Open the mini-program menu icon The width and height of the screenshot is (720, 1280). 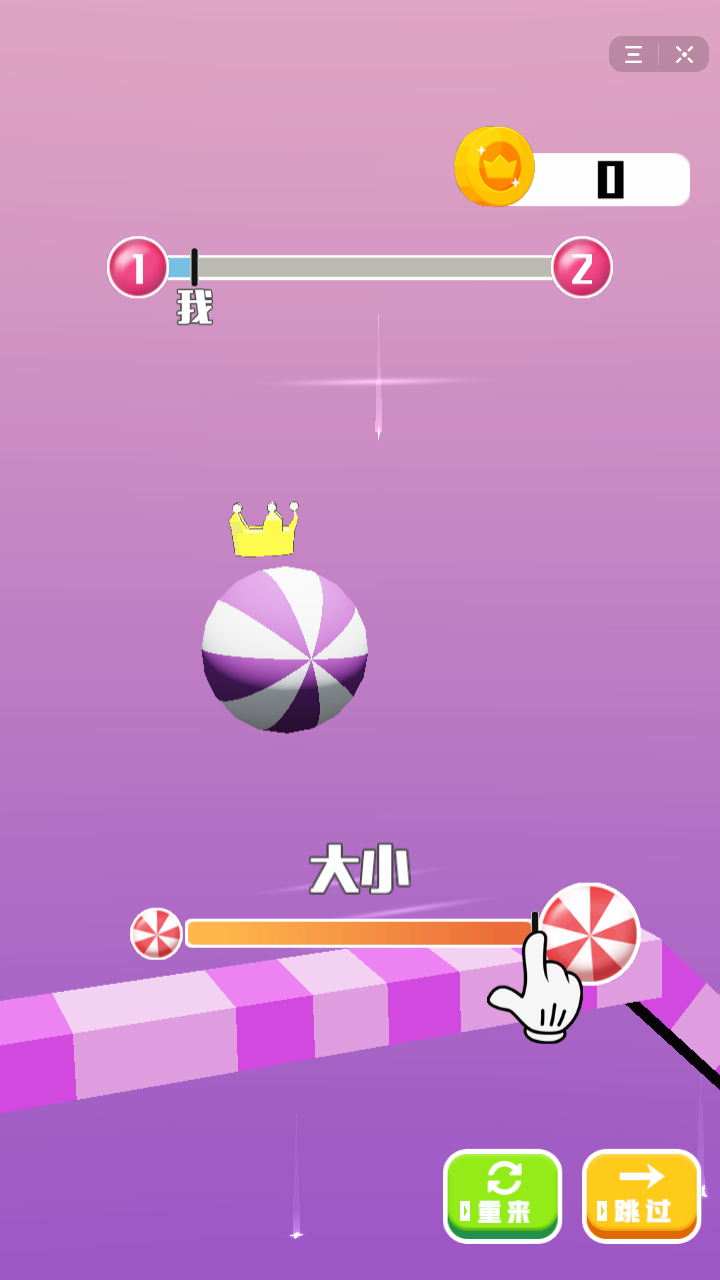[x=634, y=55]
